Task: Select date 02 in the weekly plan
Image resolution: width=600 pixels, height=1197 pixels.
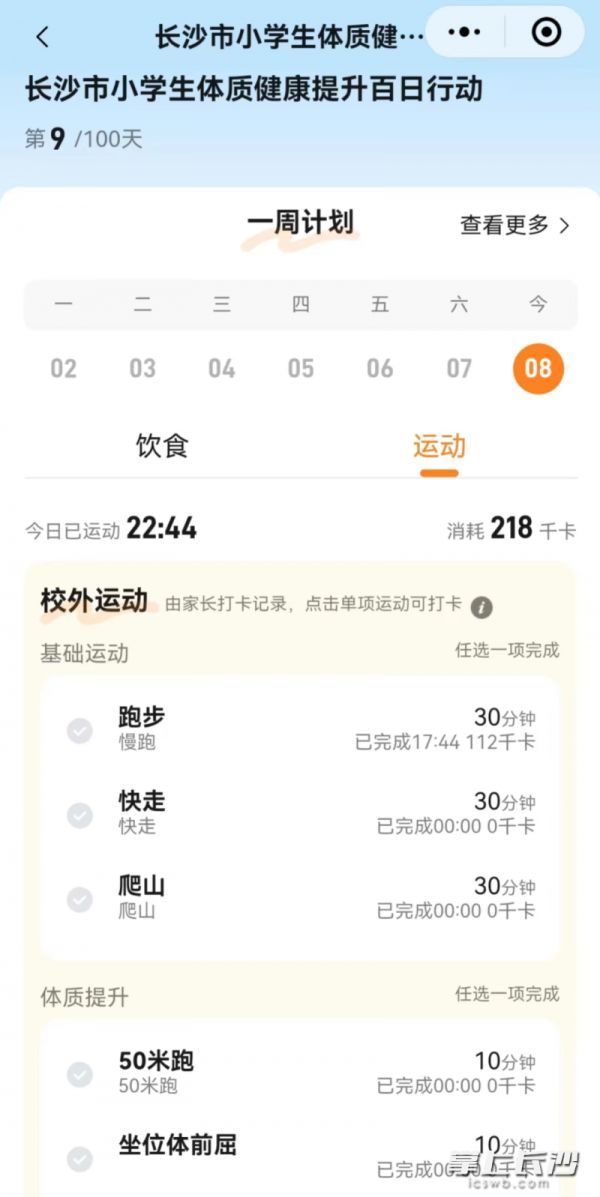Action: (63, 369)
